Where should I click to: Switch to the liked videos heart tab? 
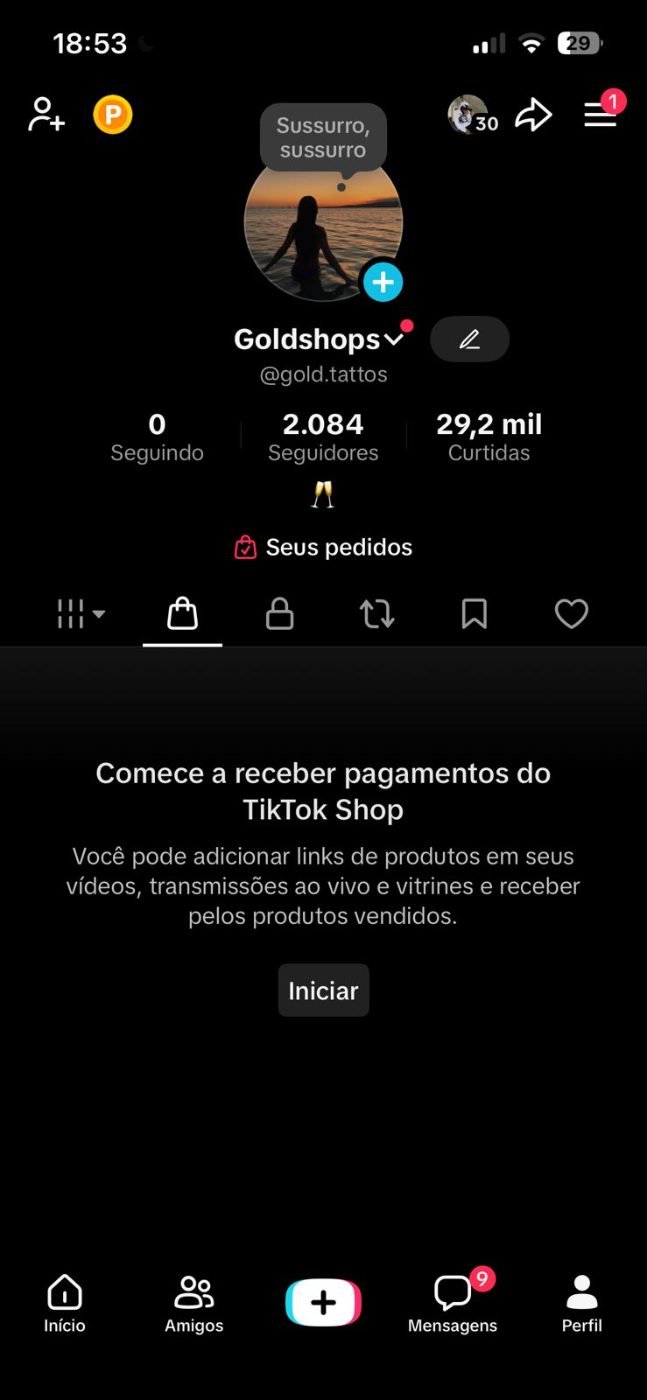tap(571, 614)
